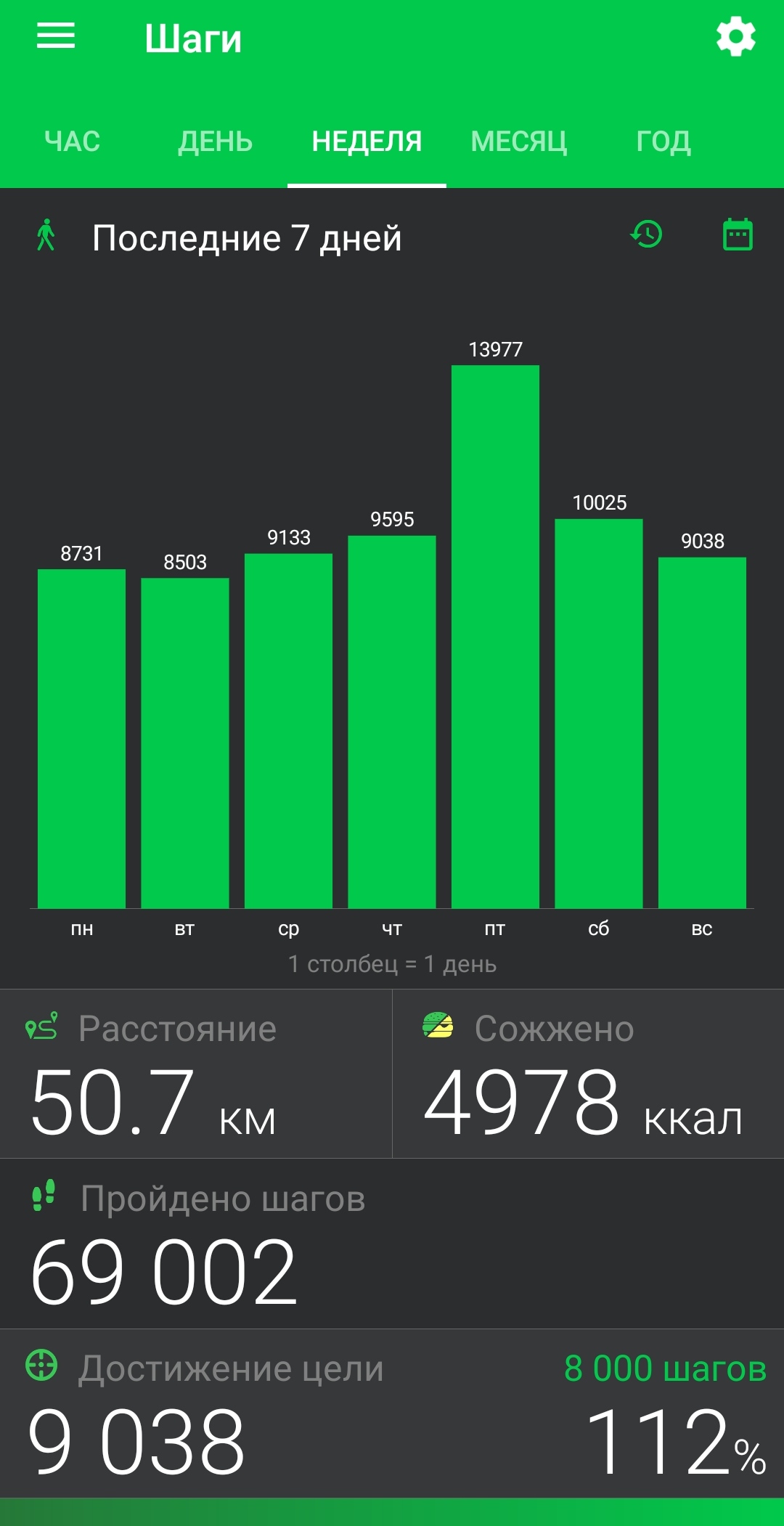Open the Расстояние 50.7 км card
This screenshot has height=1526, width=784.
[x=196, y=1074]
